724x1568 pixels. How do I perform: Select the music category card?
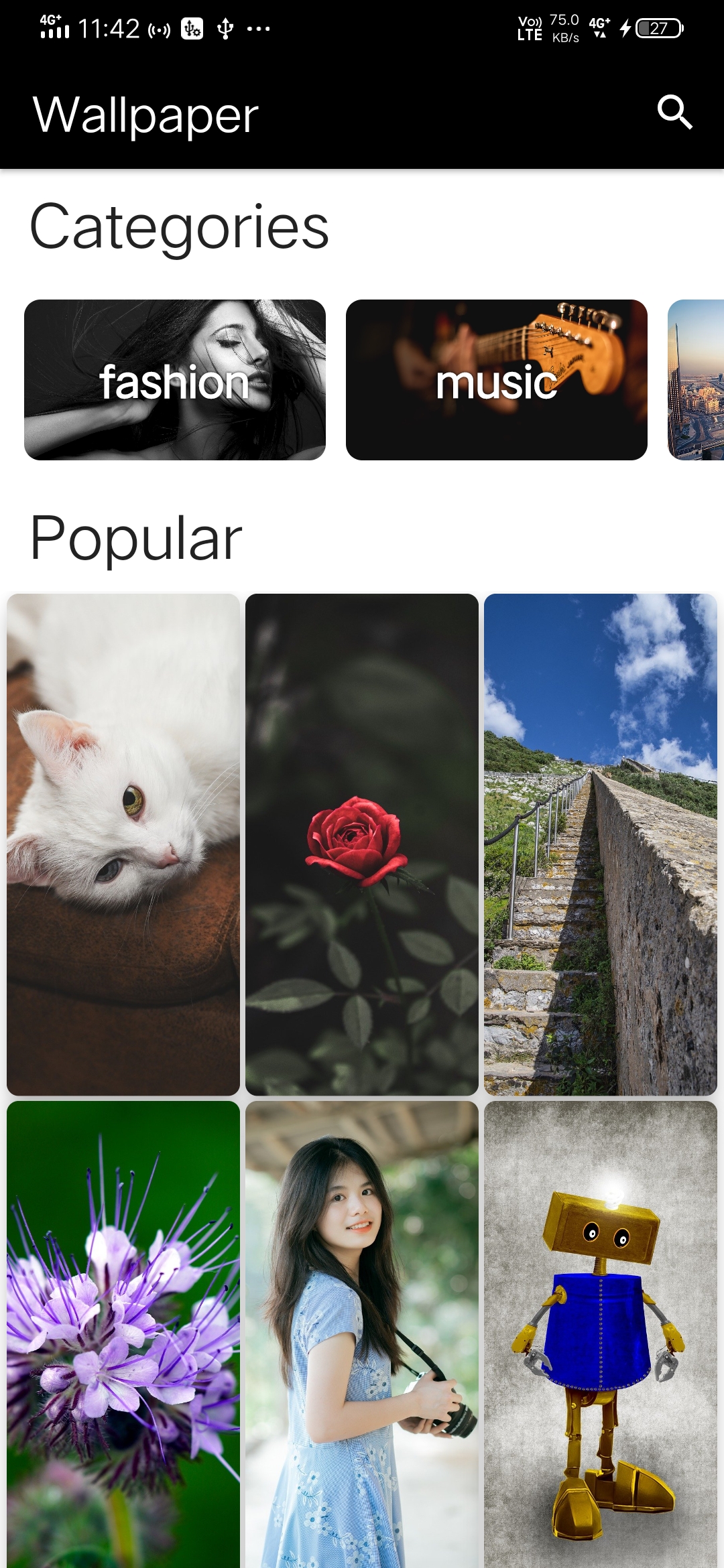tap(497, 380)
